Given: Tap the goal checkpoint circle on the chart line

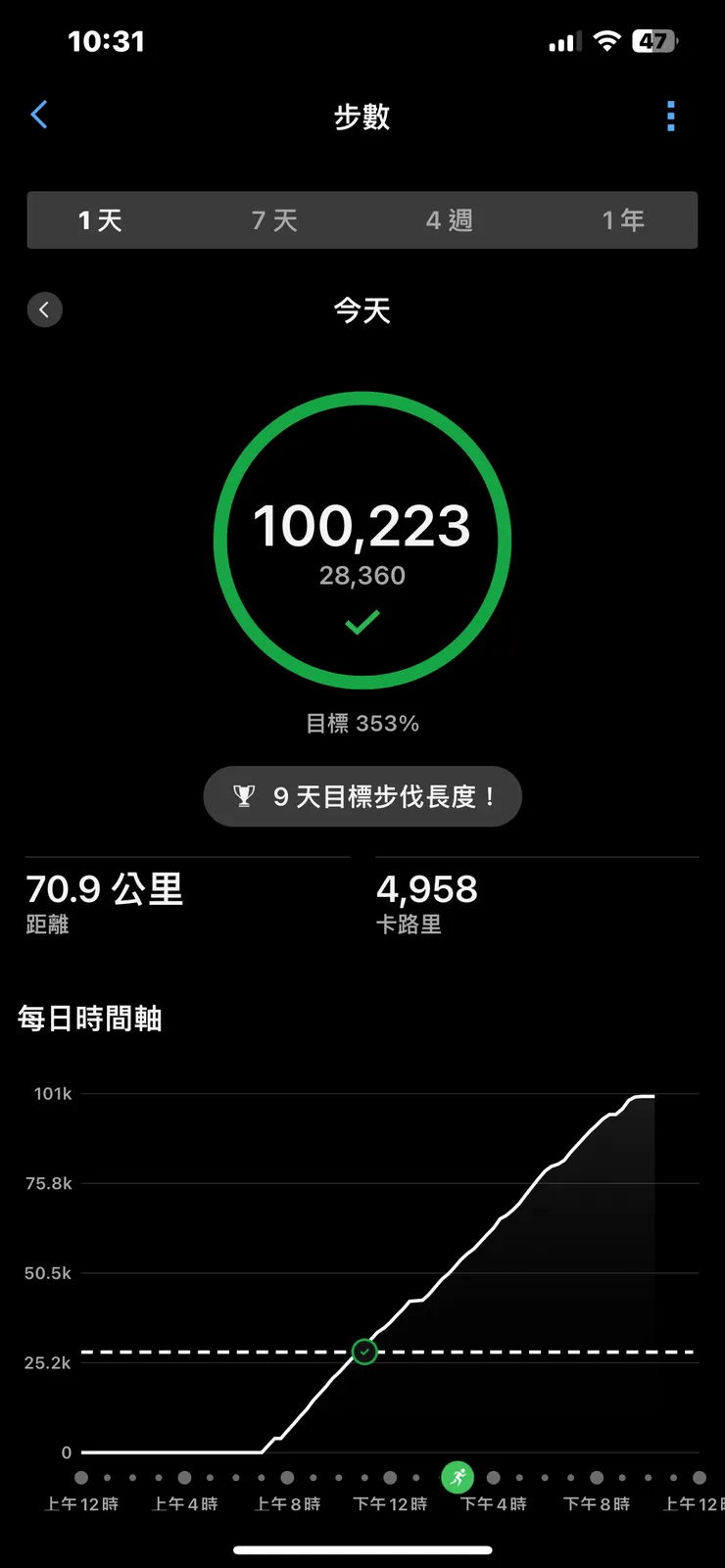Looking at the screenshot, I should pos(364,1352).
